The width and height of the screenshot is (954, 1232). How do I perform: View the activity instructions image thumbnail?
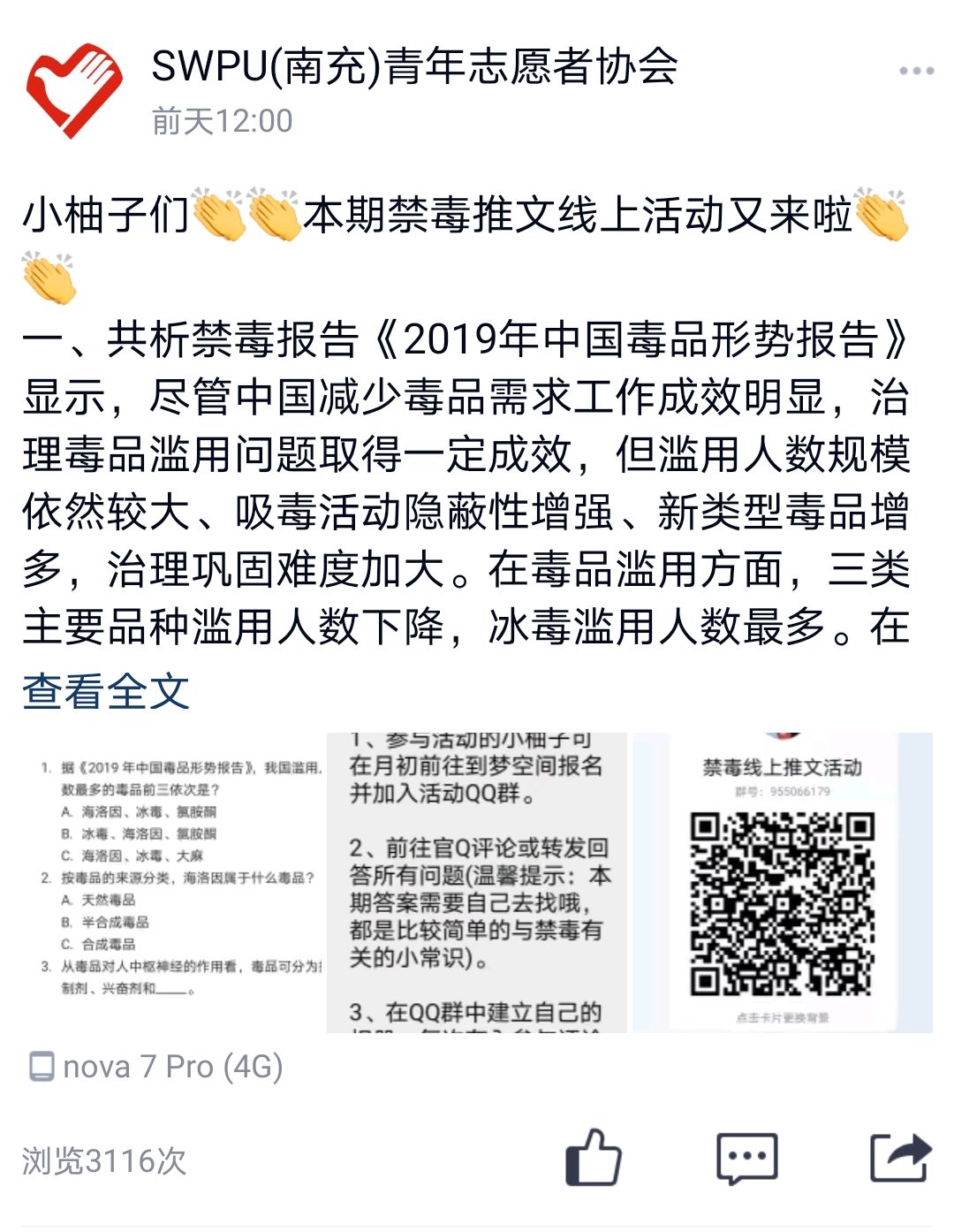pyautogui.click(x=477, y=882)
